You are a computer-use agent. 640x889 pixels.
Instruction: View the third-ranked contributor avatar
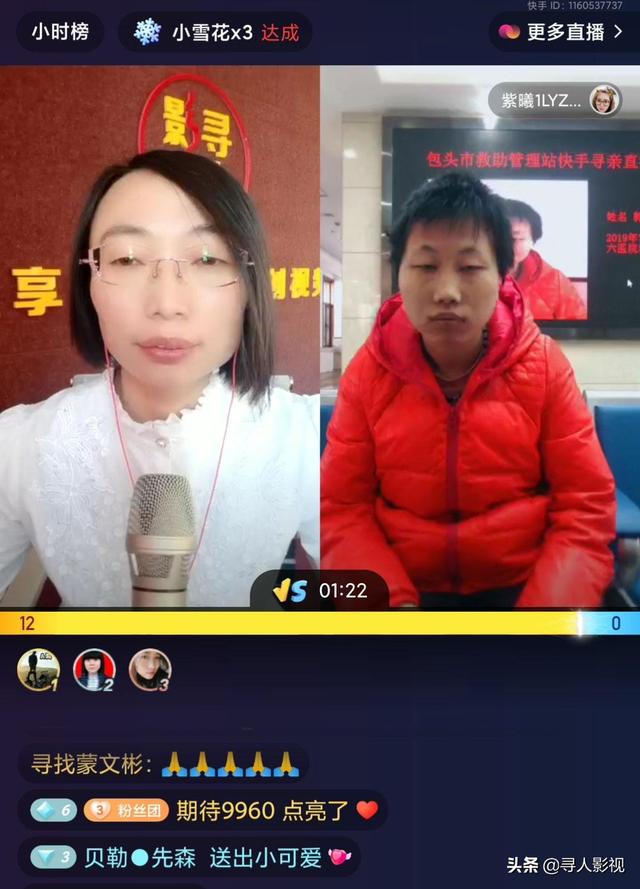[x=149, y=670]
